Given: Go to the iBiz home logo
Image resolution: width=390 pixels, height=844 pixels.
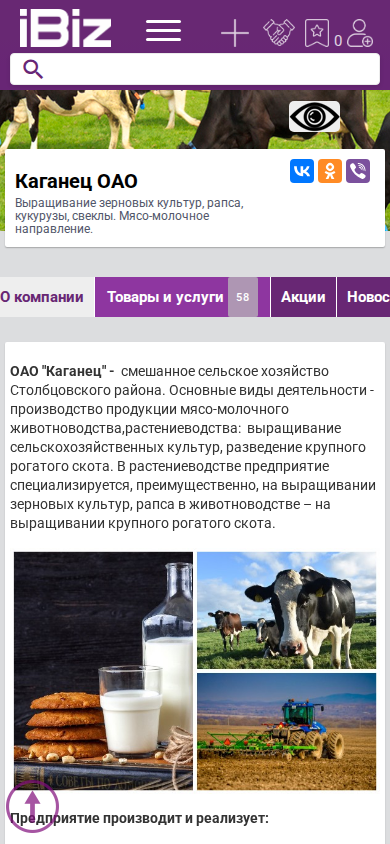Looking at the screenshot, I should [x=65, y=28].
